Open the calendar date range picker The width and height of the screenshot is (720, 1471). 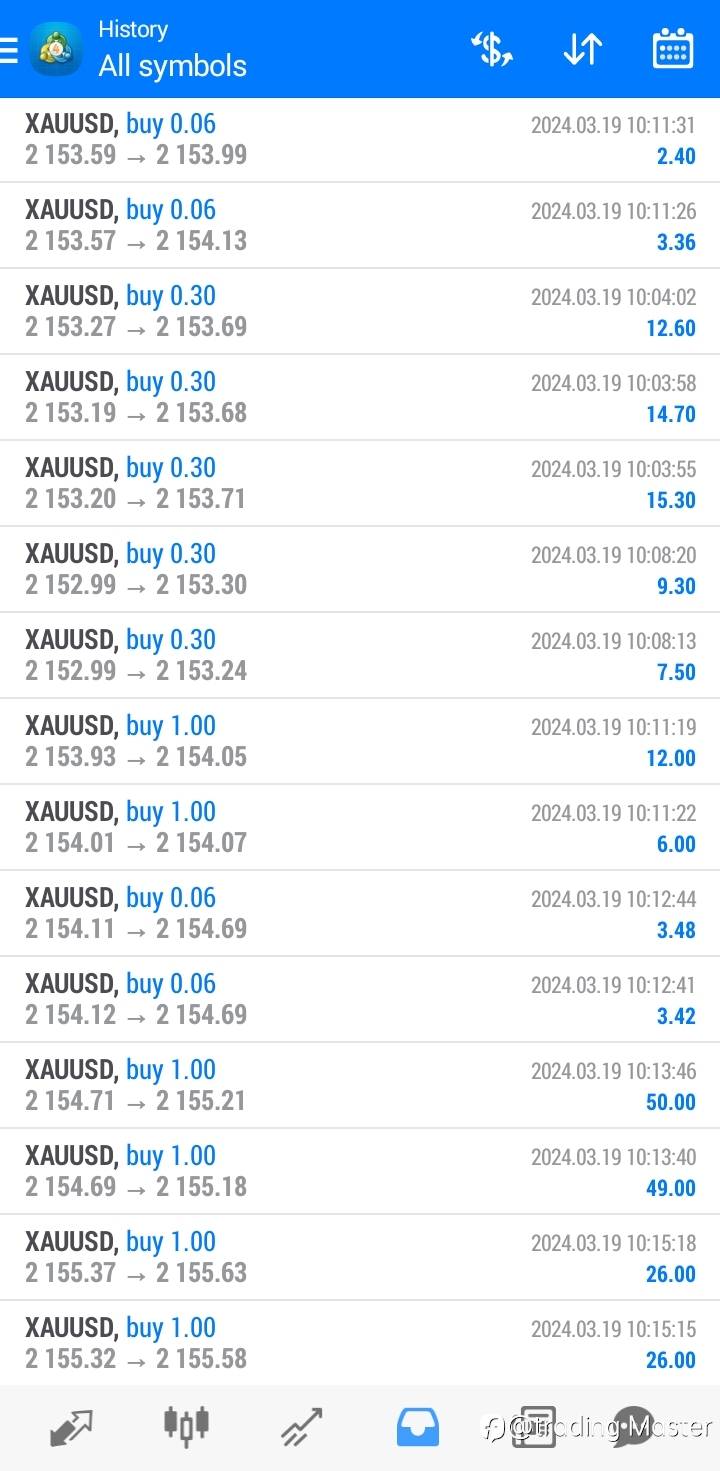(x=673, y=49)
